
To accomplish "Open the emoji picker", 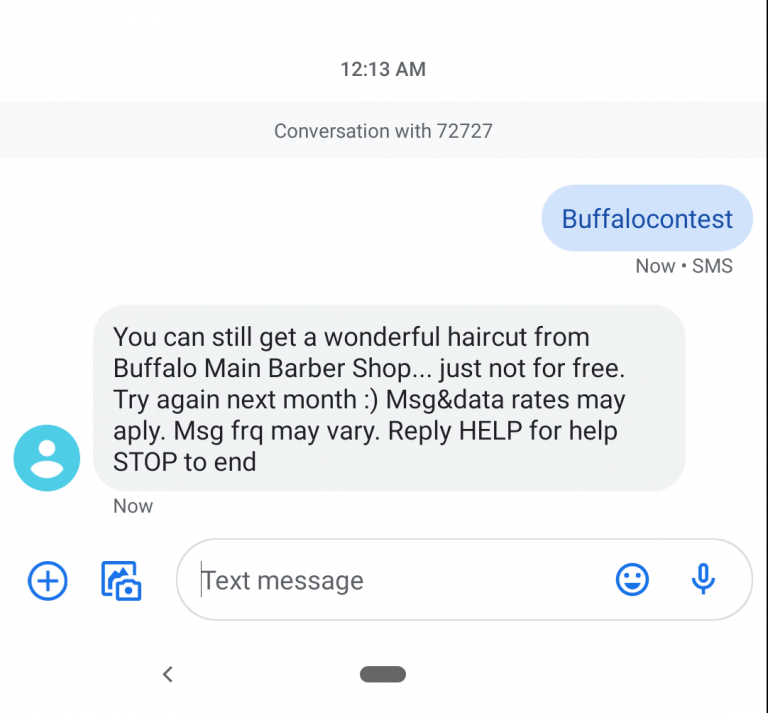I will coord(632,579).
